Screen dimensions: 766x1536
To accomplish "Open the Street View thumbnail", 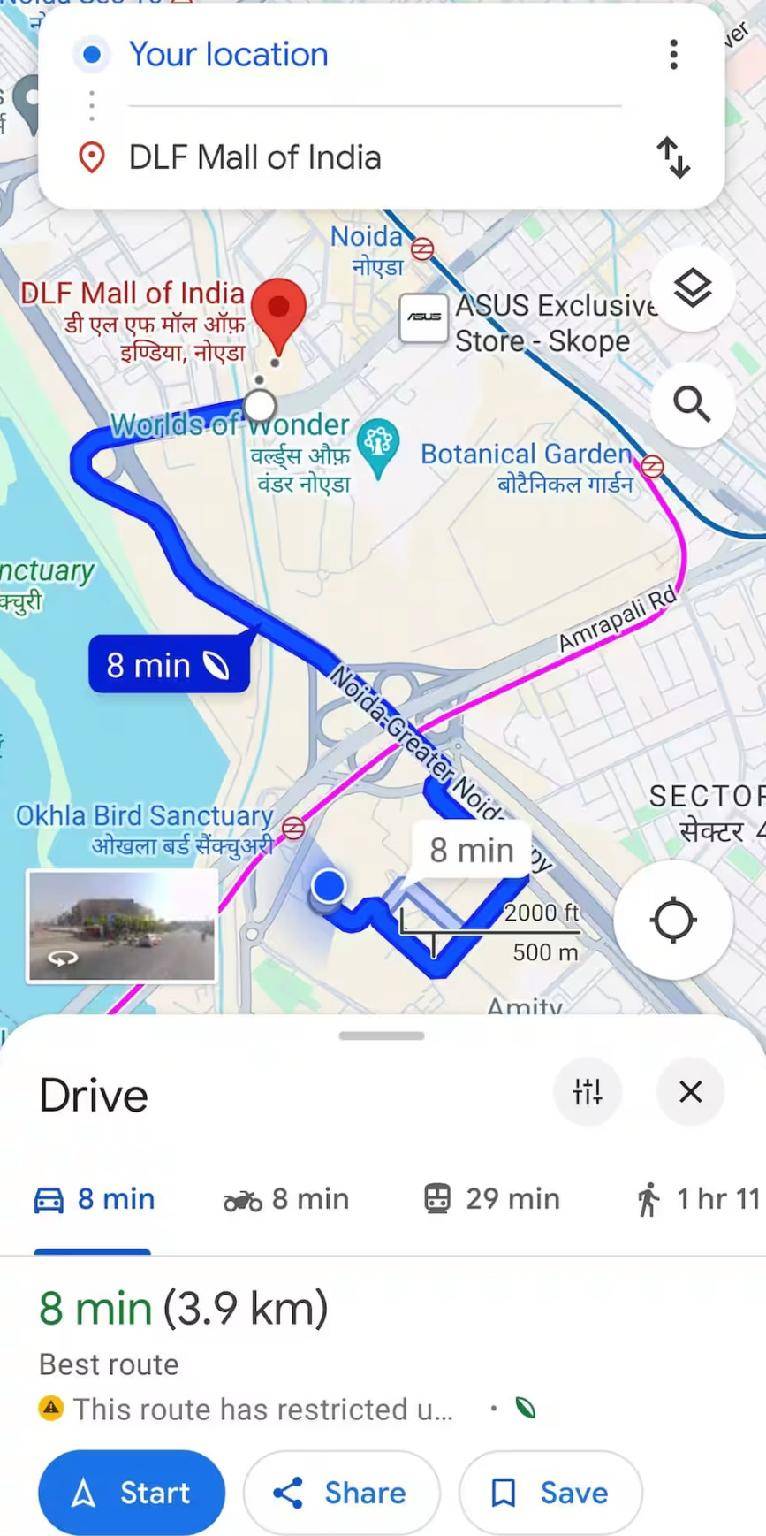I will click(121, 925).
